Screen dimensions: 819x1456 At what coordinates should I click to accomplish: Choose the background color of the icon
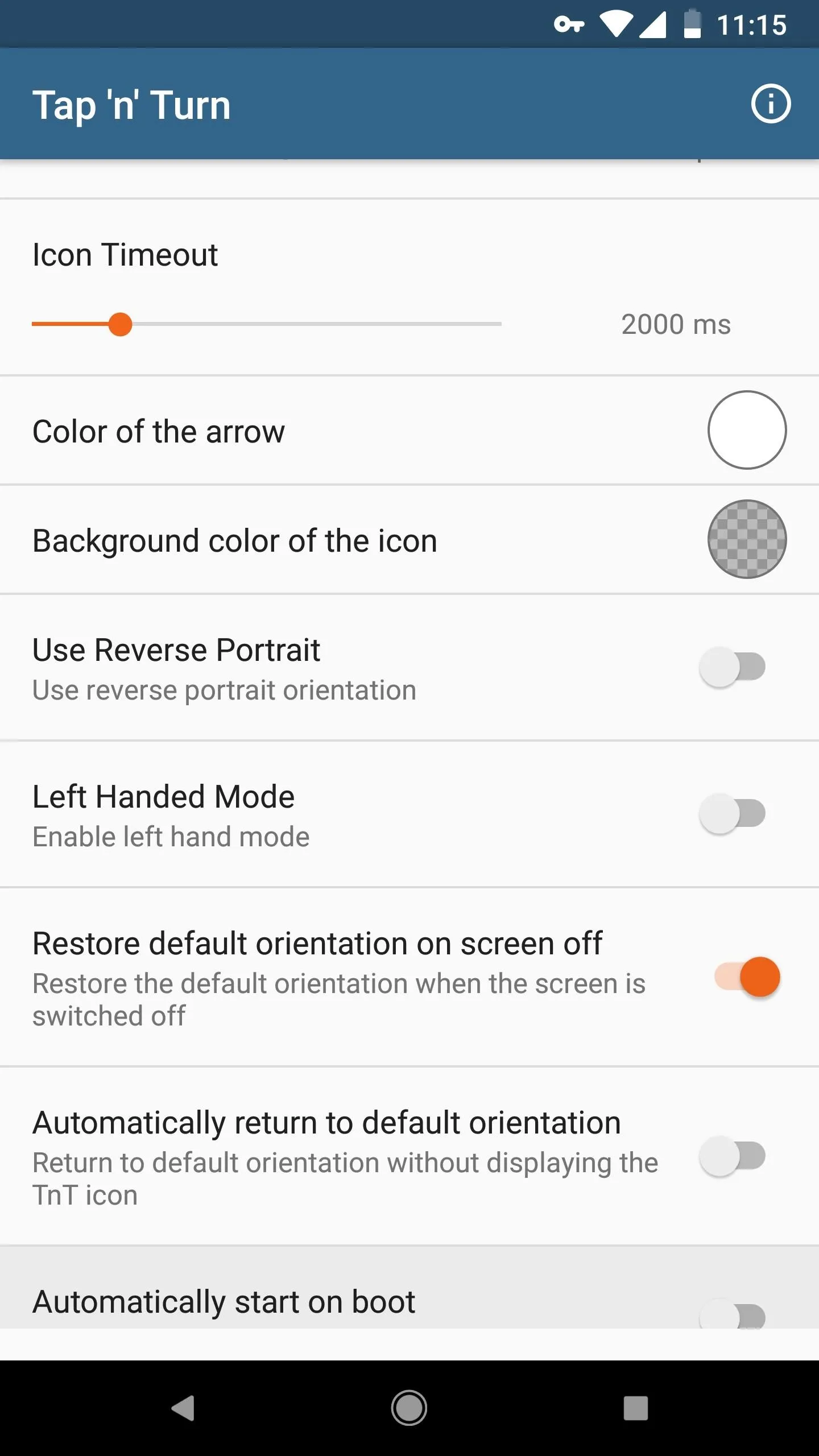coord(747,539)
